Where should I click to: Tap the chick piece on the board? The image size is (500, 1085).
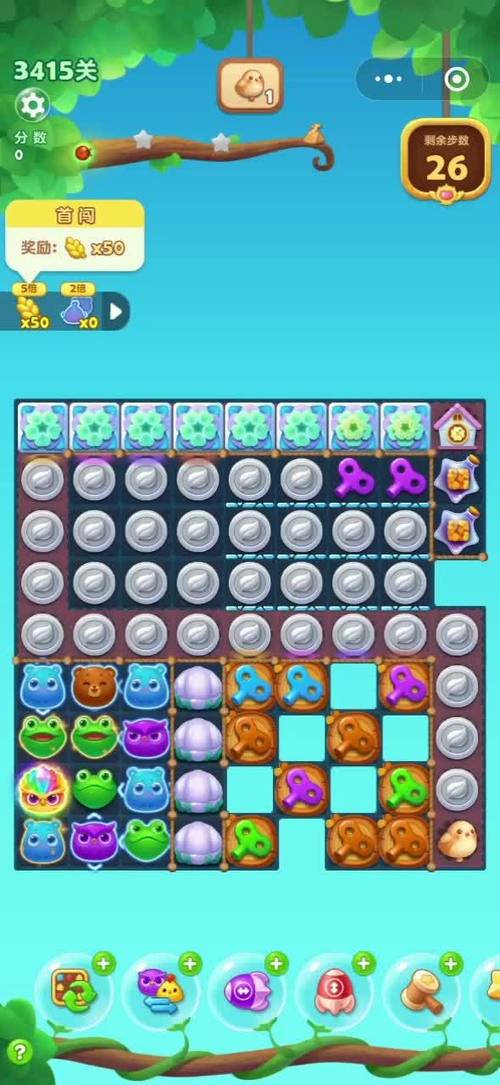click(x=457, y=840)
